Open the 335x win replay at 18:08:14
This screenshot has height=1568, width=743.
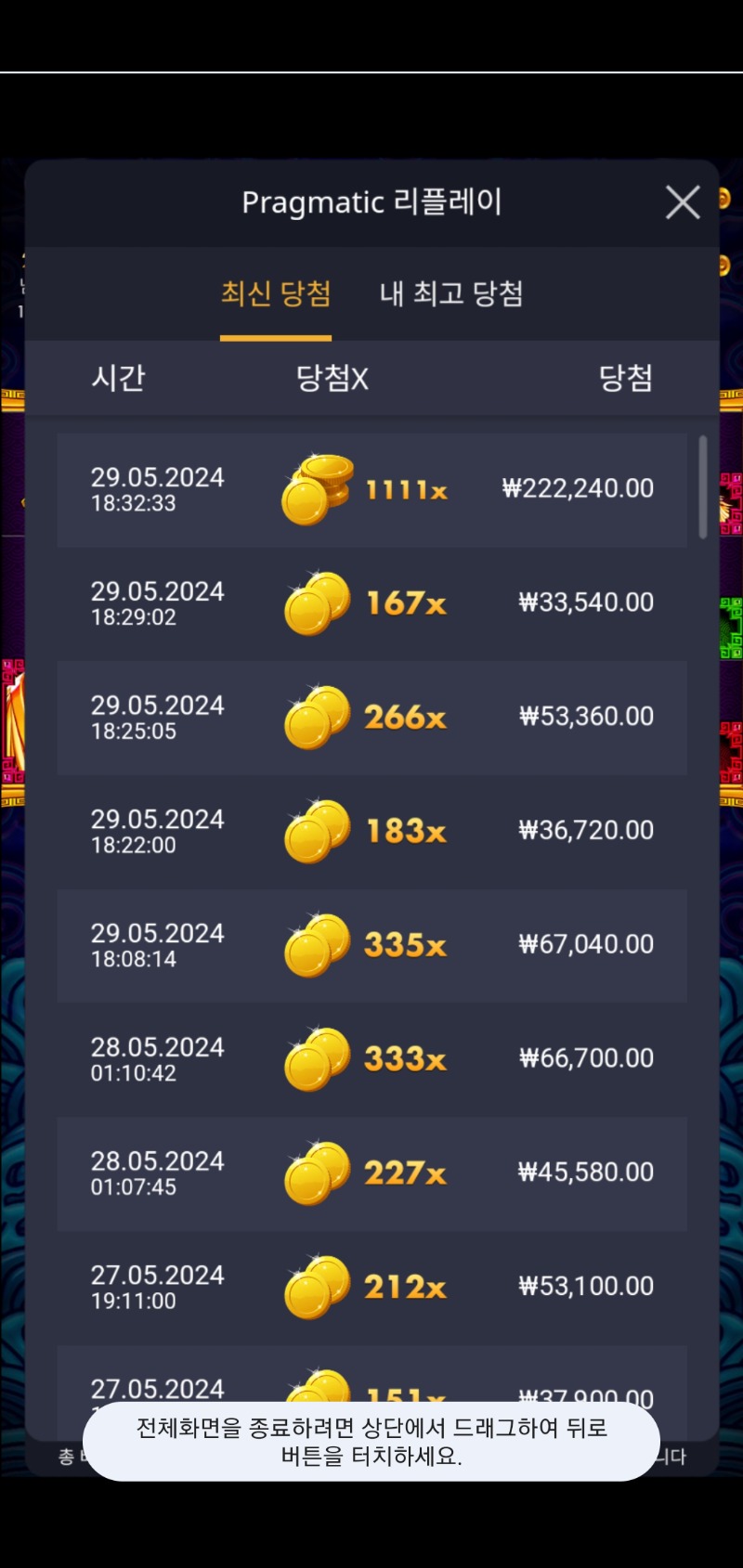(x=371, y=945)
